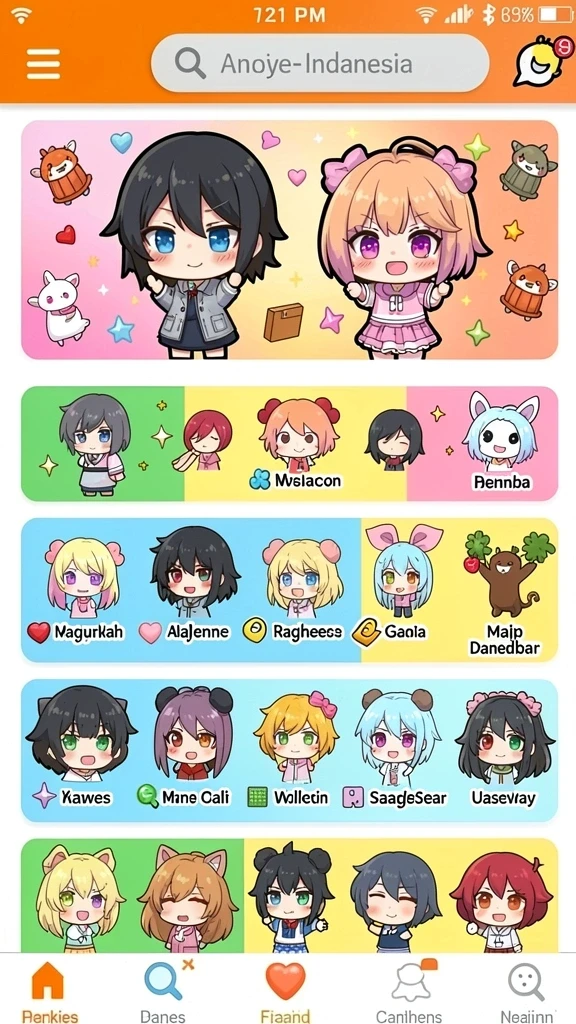Open the Mvslacon sticker pack
This screenshot has width=576, height=1024.
tap(295, 443)
